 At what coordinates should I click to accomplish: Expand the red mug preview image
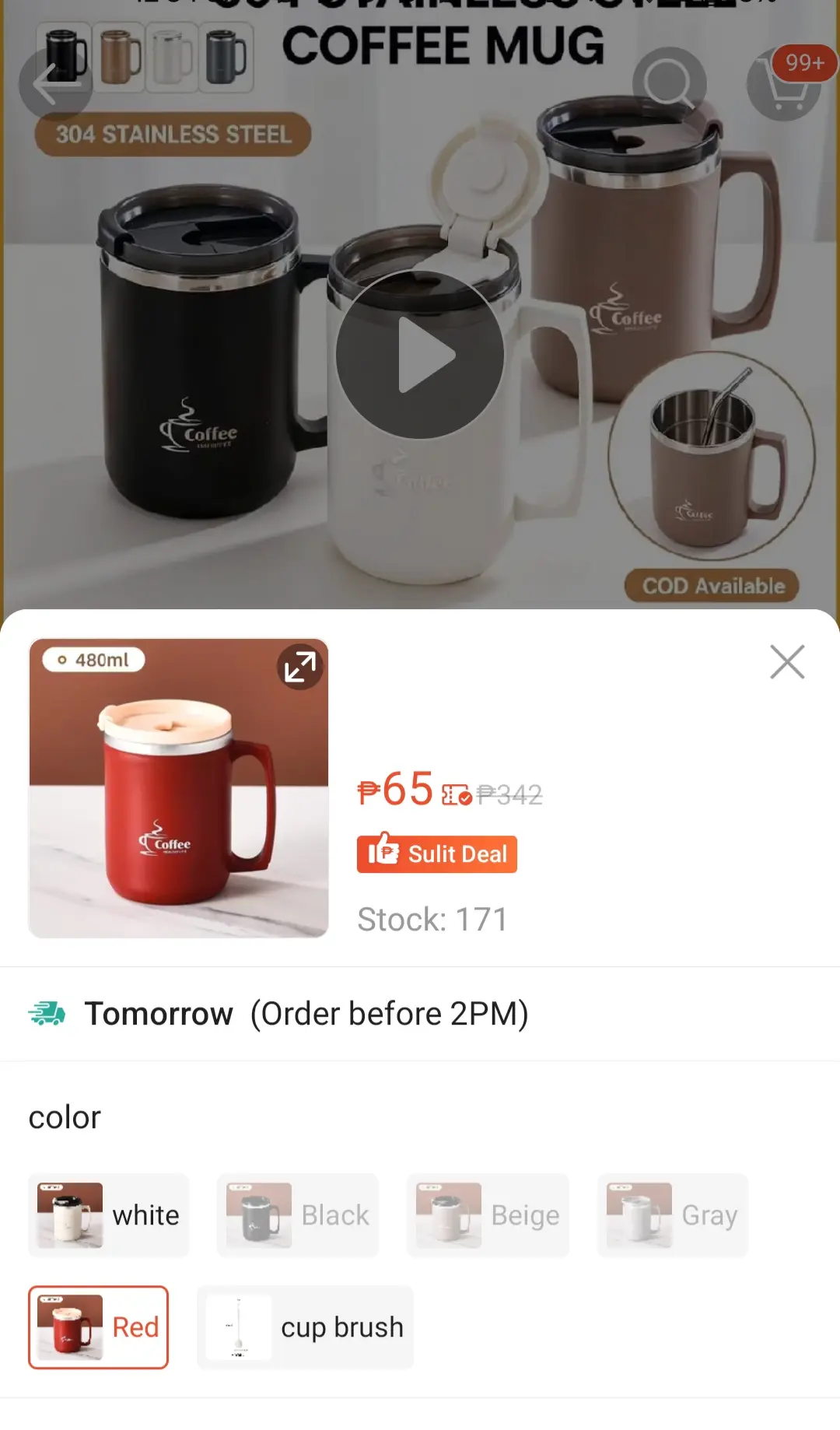click(300, 667)
